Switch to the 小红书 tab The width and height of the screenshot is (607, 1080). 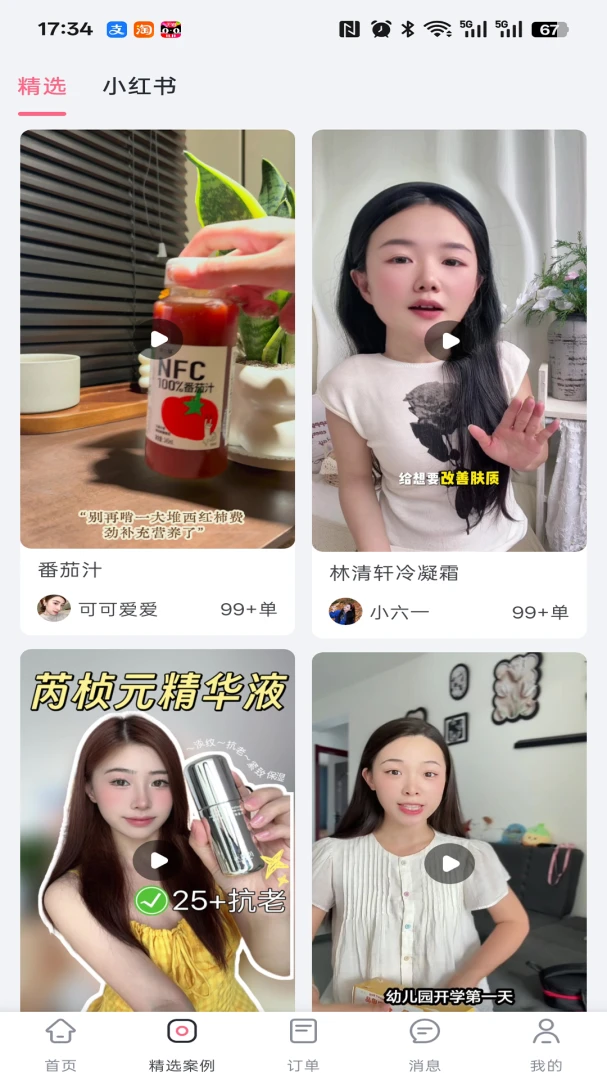[140, 86]
